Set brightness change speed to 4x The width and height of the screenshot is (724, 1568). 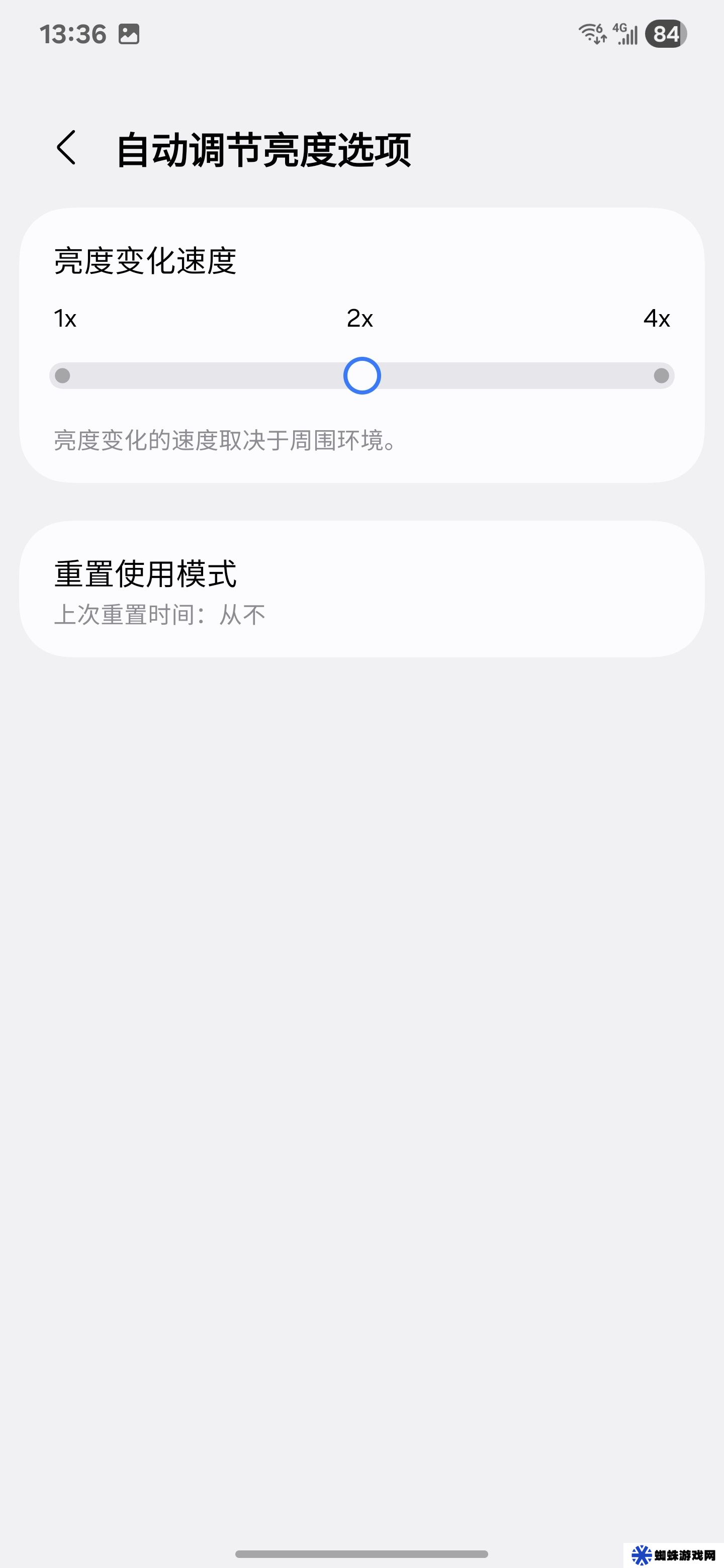pos(661,375)
